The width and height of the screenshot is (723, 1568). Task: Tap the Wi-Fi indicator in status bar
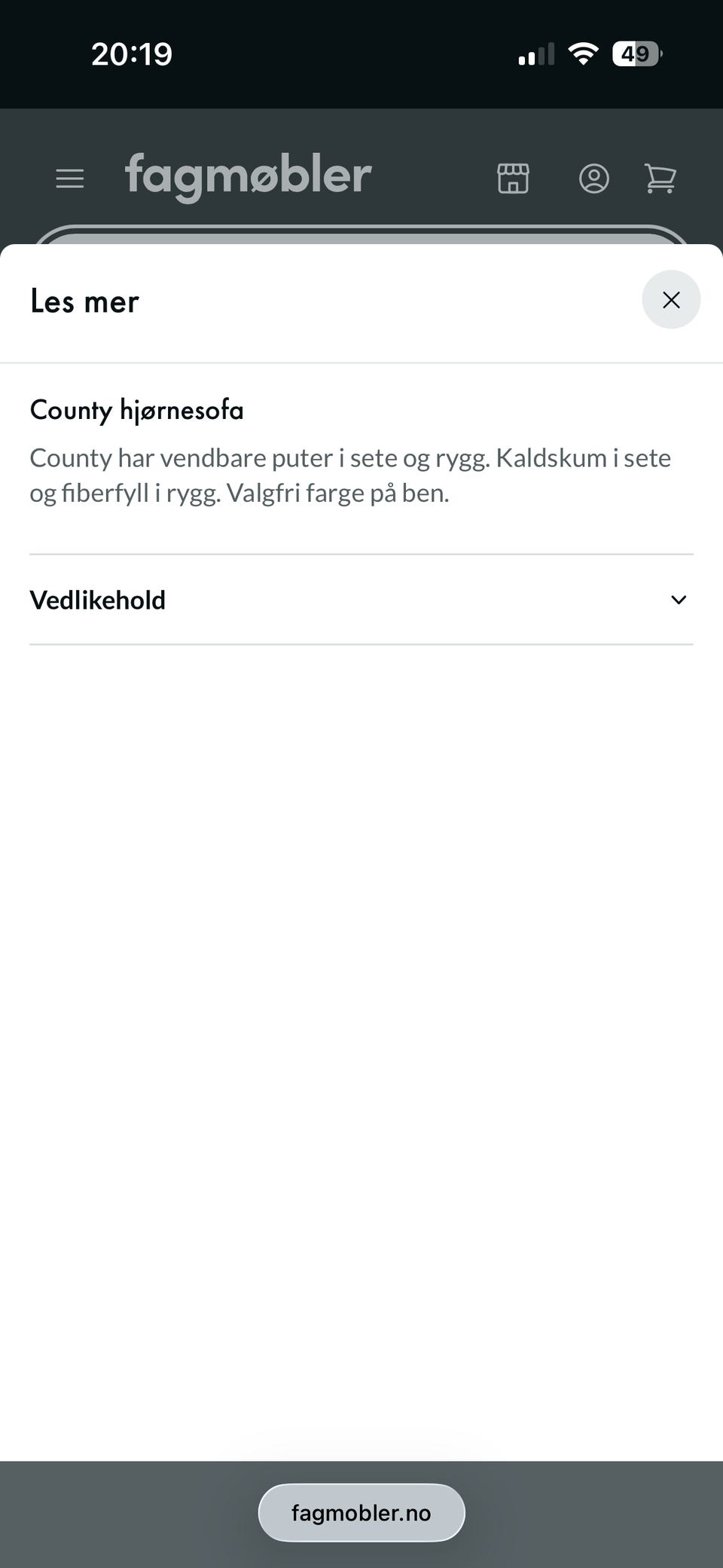tap(582, 53)
